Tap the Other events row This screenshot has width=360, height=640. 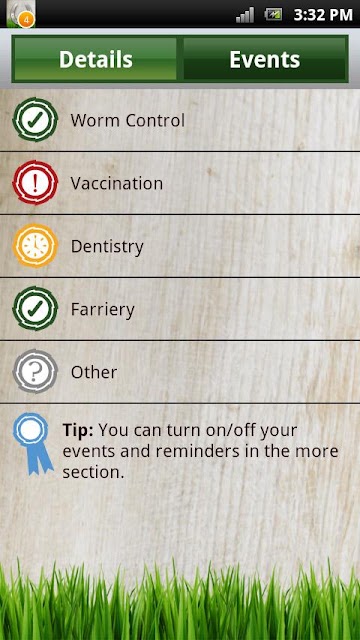point(180,371)
